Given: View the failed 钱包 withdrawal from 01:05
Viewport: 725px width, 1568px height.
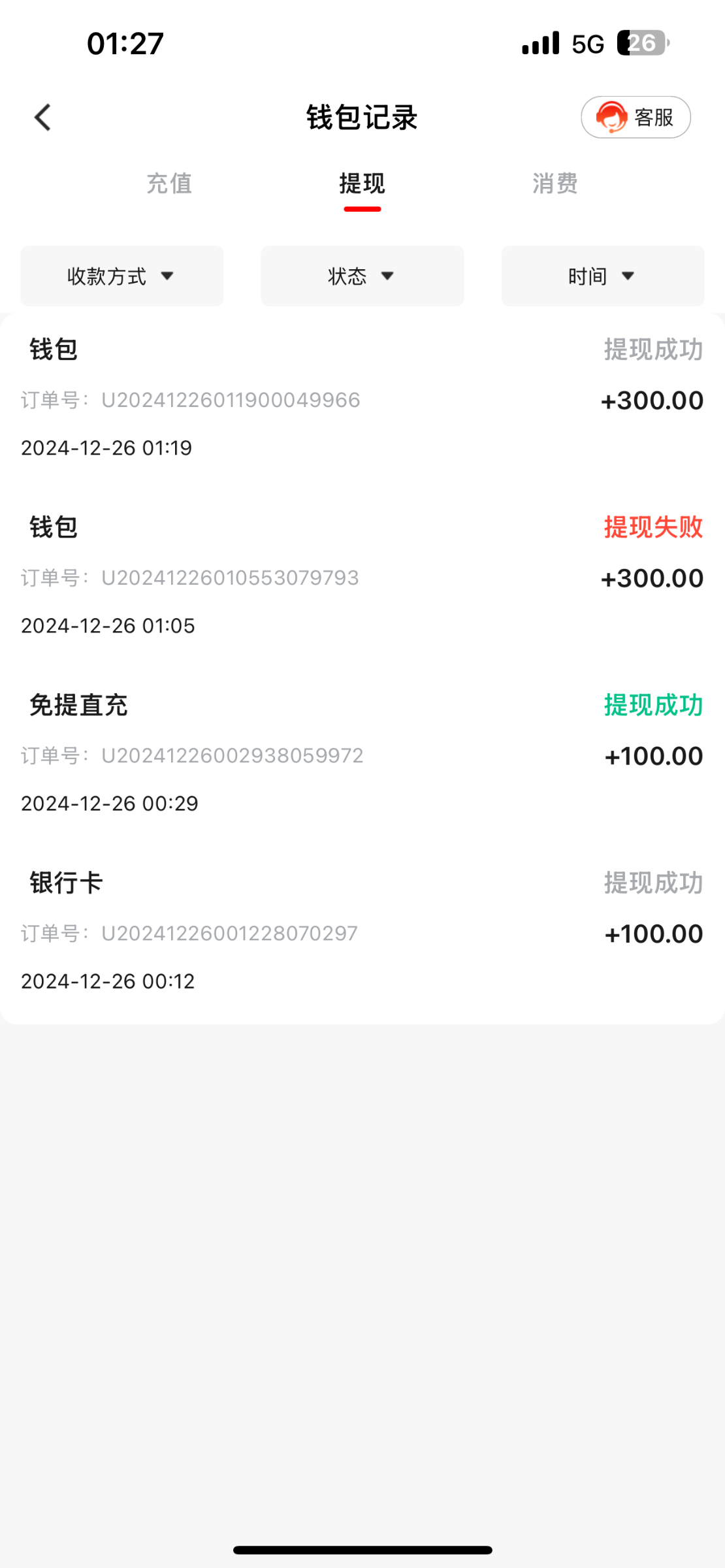Looking at the screenshot, I should coord(362,576).
